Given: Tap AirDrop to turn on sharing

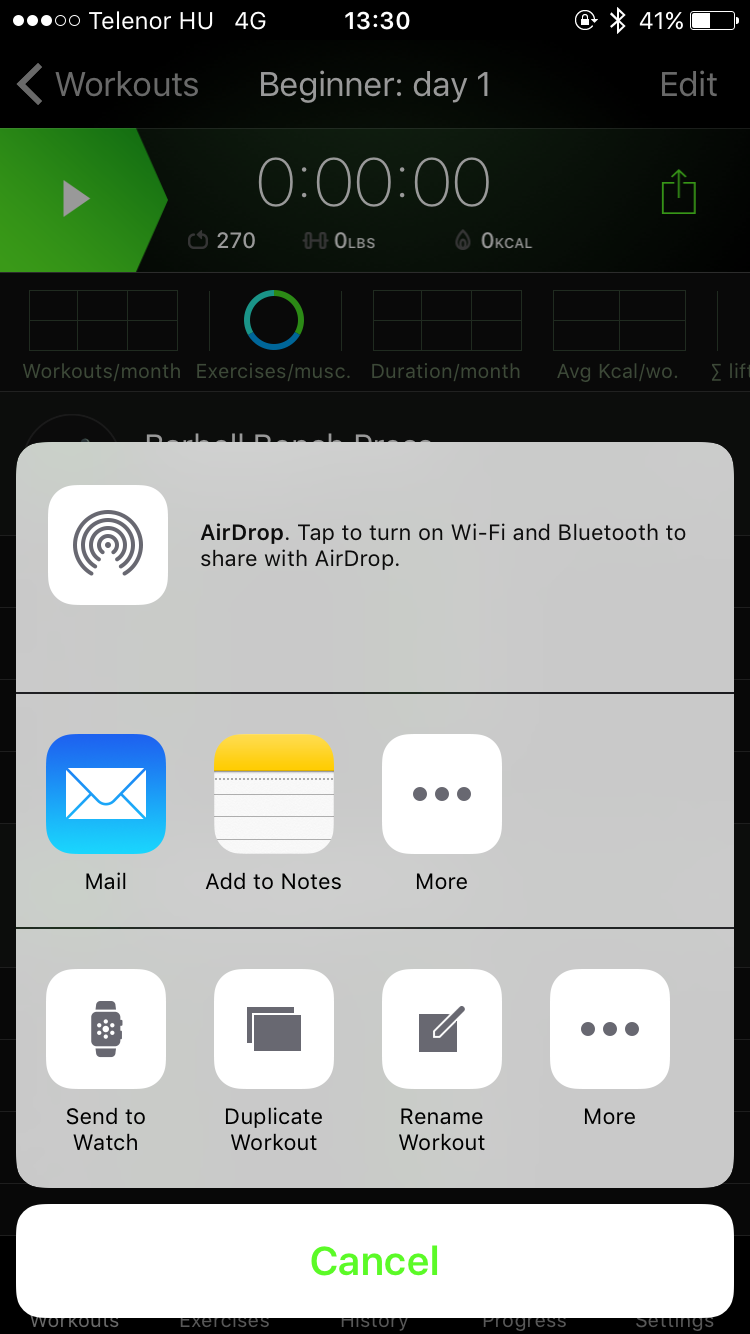Looking at the screenshot, I should (108, 545).
